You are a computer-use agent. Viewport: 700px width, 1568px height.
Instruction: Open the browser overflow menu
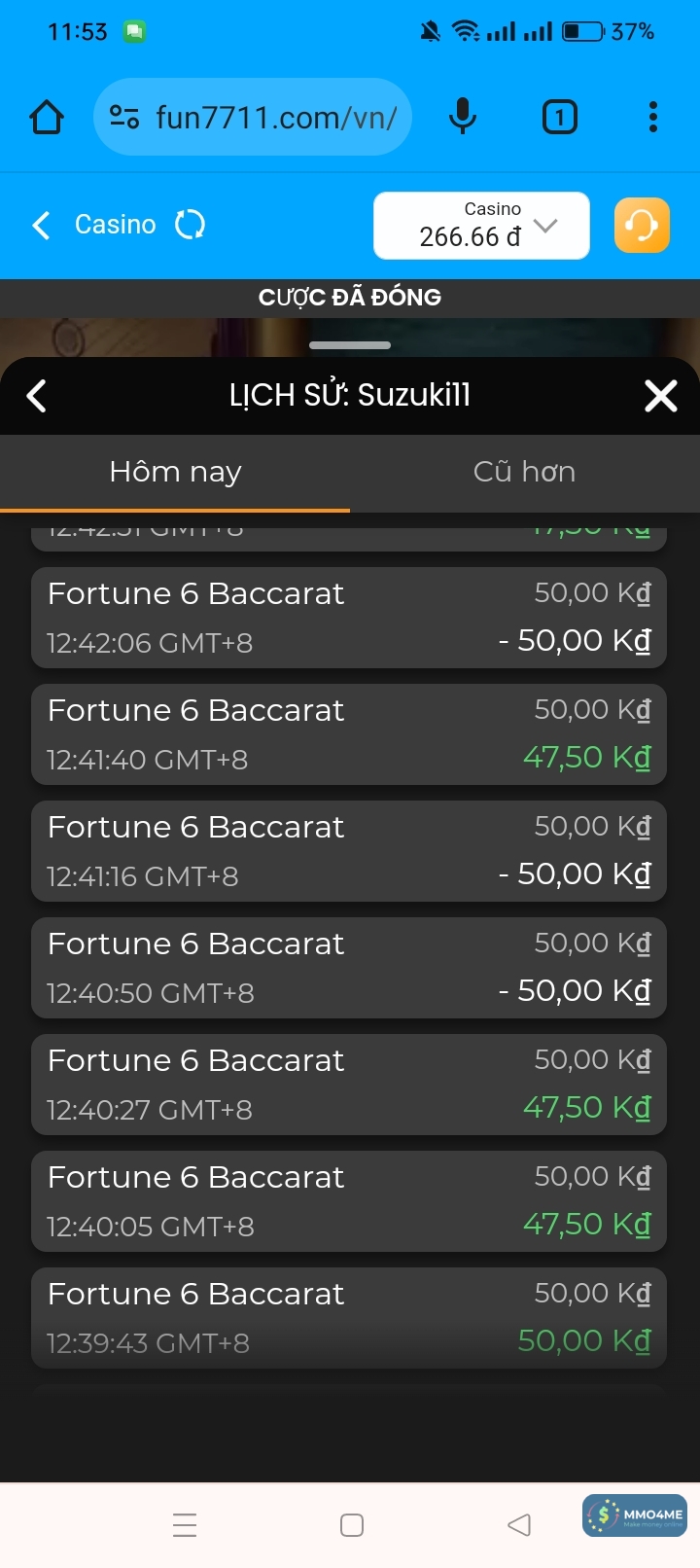pos(653,118)
